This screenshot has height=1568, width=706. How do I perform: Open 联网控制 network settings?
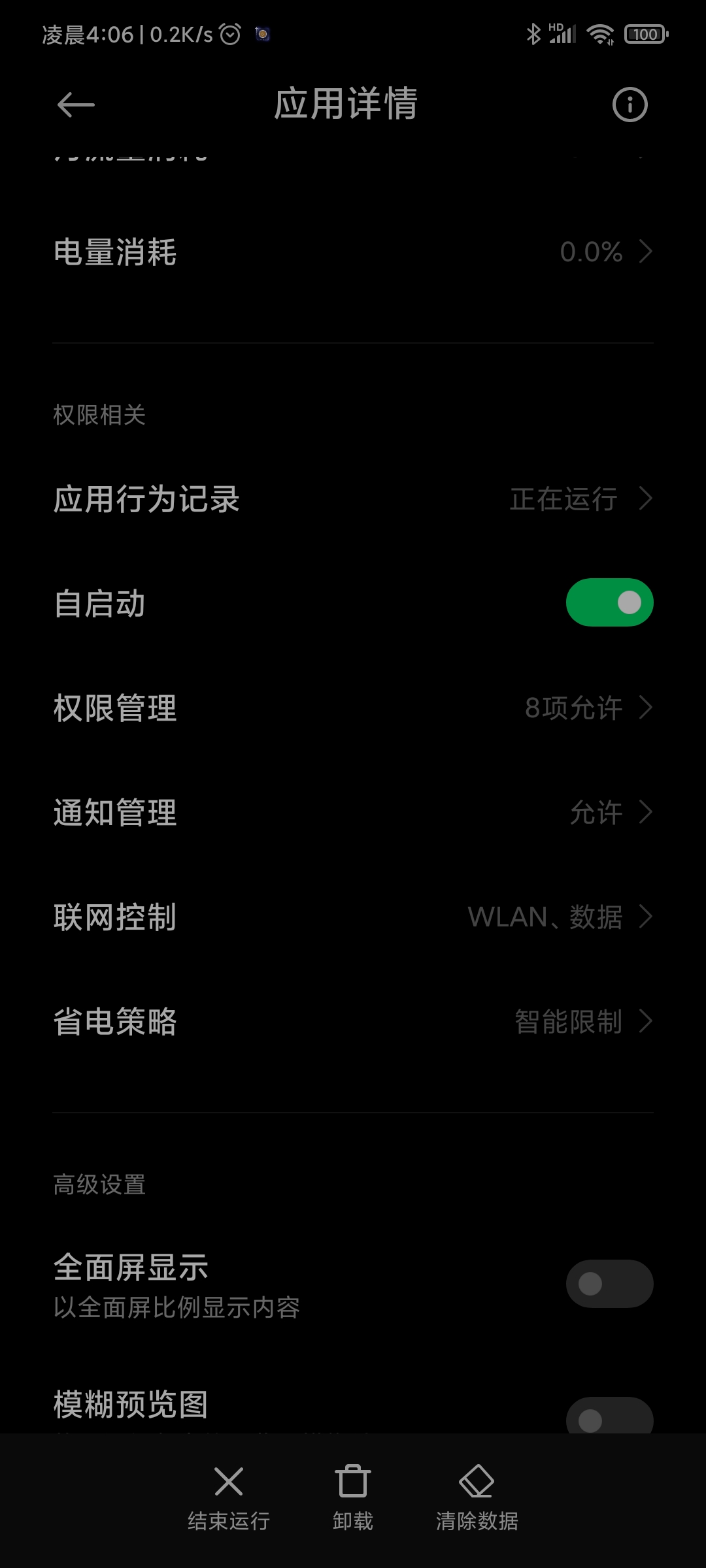pos(353,917)
